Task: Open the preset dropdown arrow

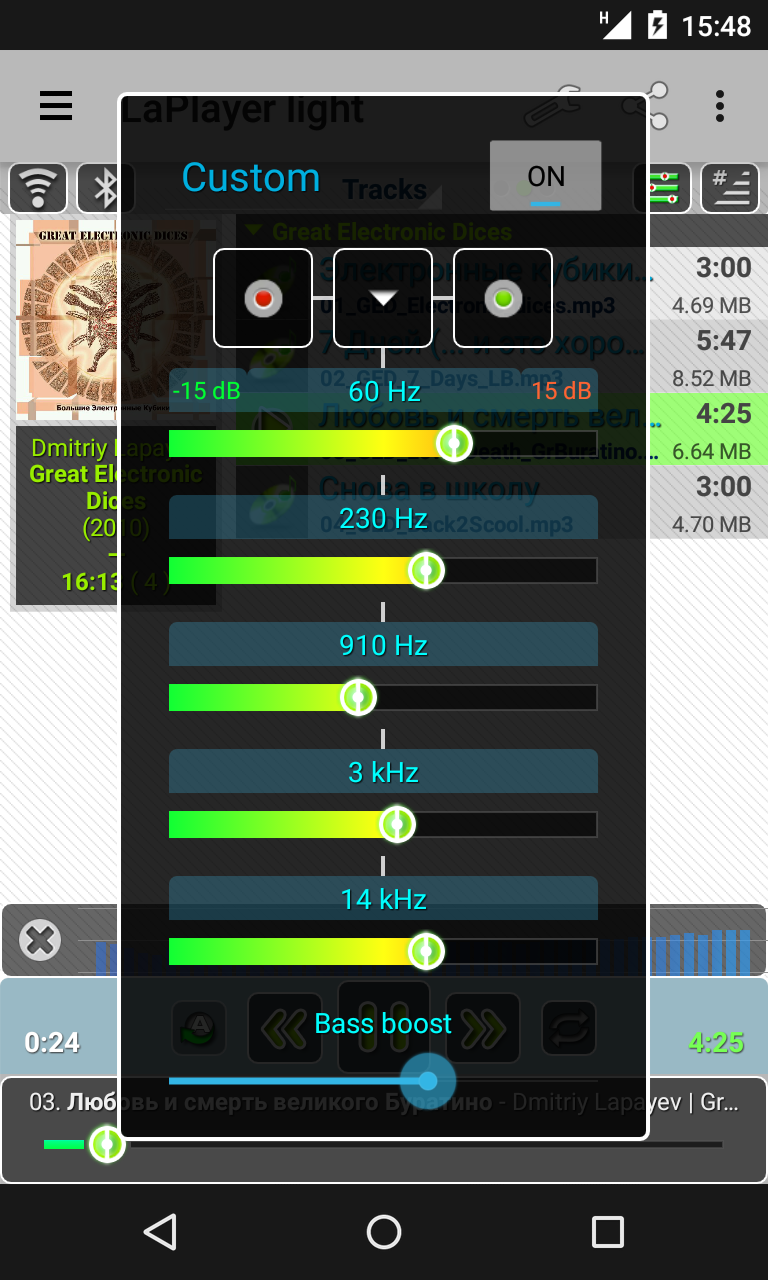Action: click(383, 298)
